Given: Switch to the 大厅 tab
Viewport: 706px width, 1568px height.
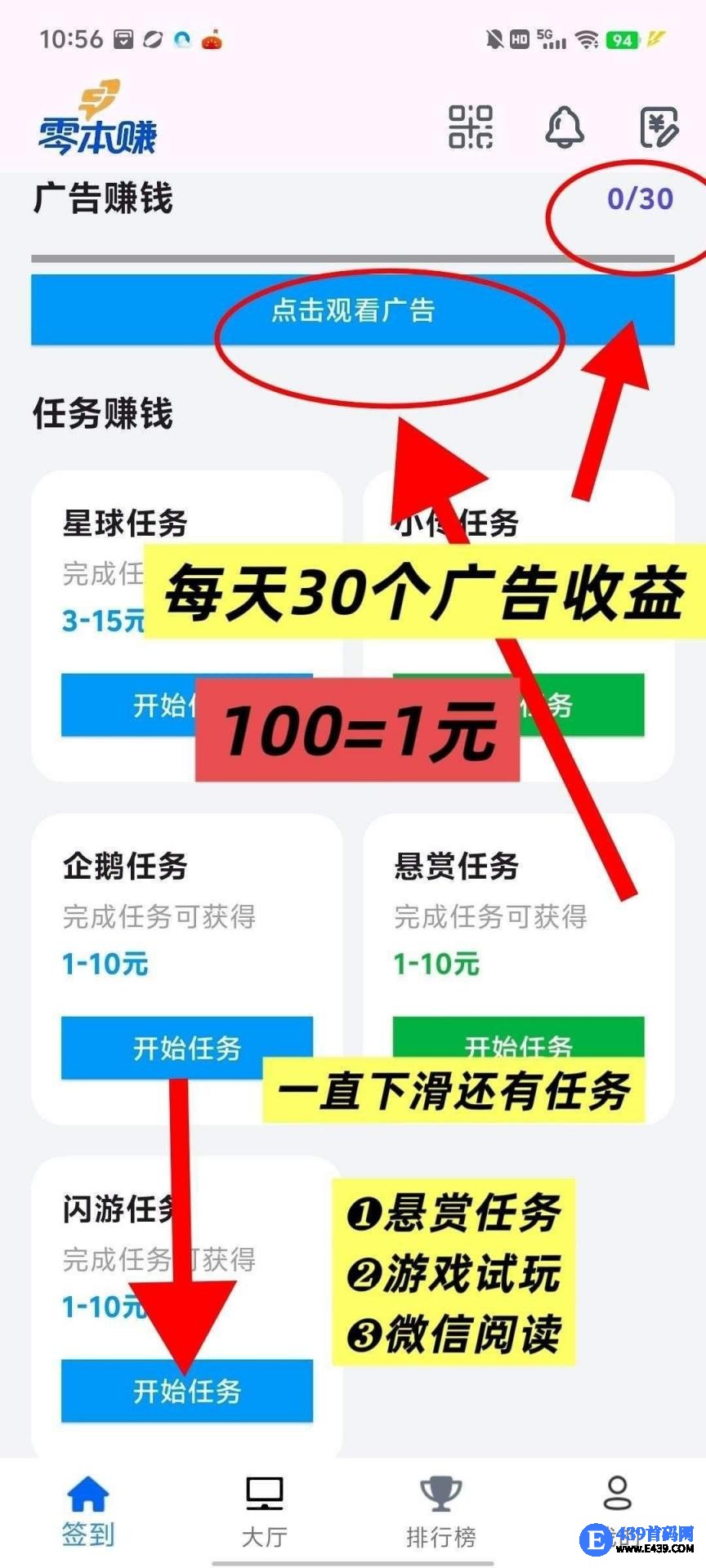Looking at the screenshot, I should coord(264,1511).
